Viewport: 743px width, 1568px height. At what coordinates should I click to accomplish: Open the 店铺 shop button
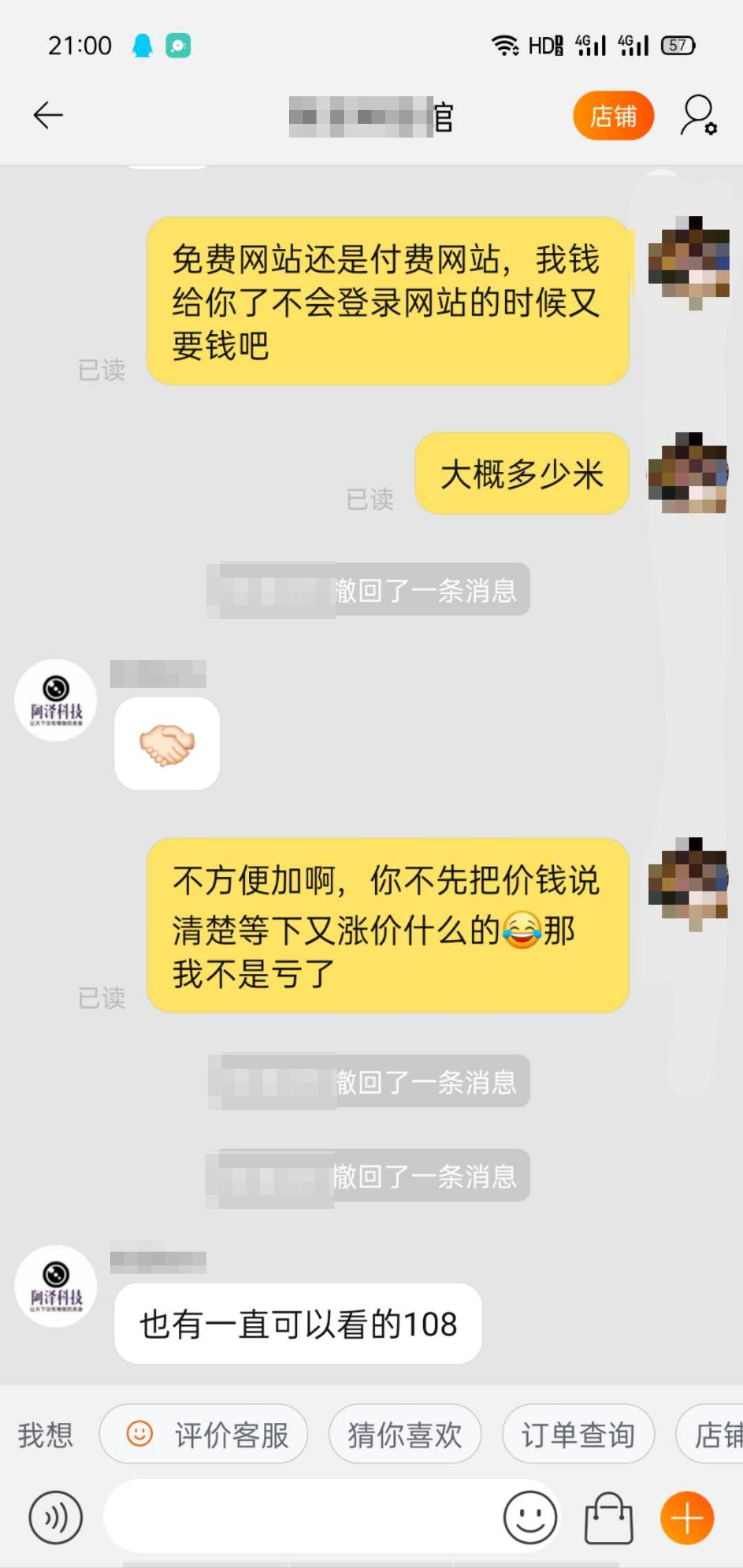tap(613, 116)
